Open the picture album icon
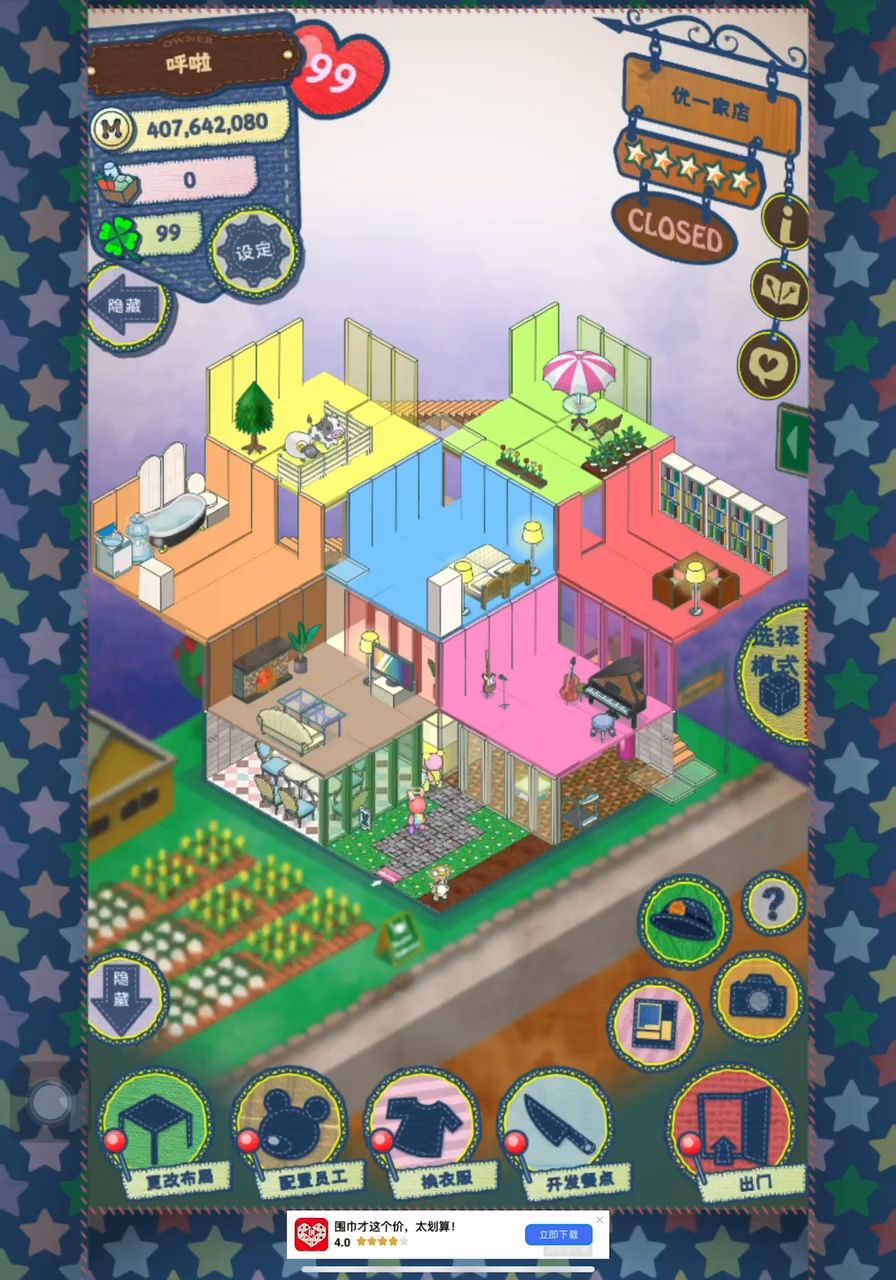Screen dimensions: 896x1280 (x=654, y=1024)
